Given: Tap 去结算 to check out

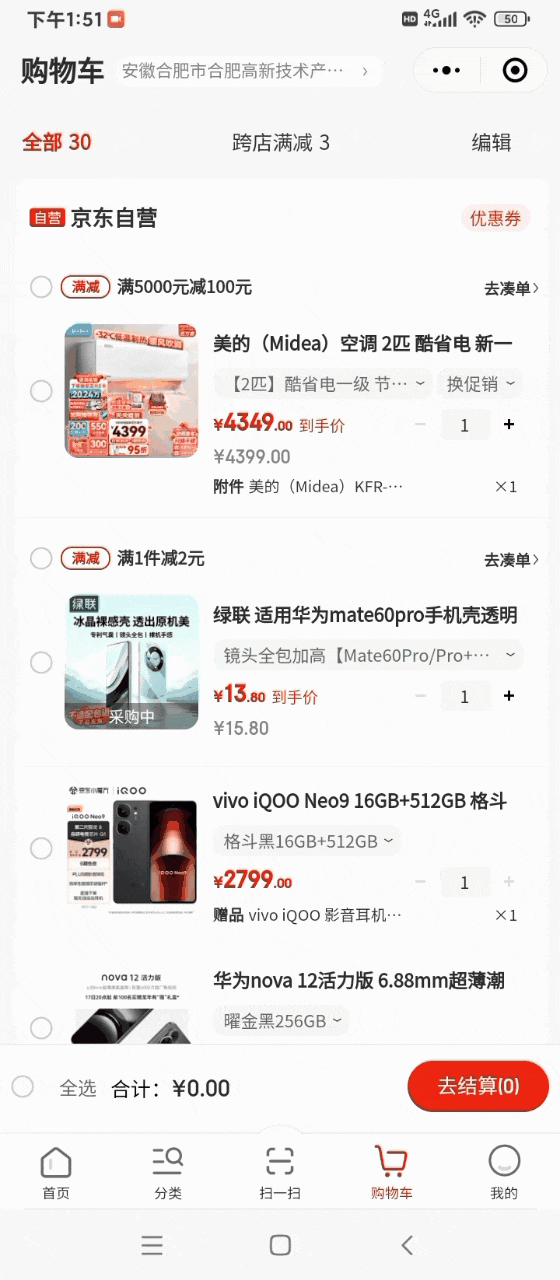Looking at the screenshot, I should 478,1086.
